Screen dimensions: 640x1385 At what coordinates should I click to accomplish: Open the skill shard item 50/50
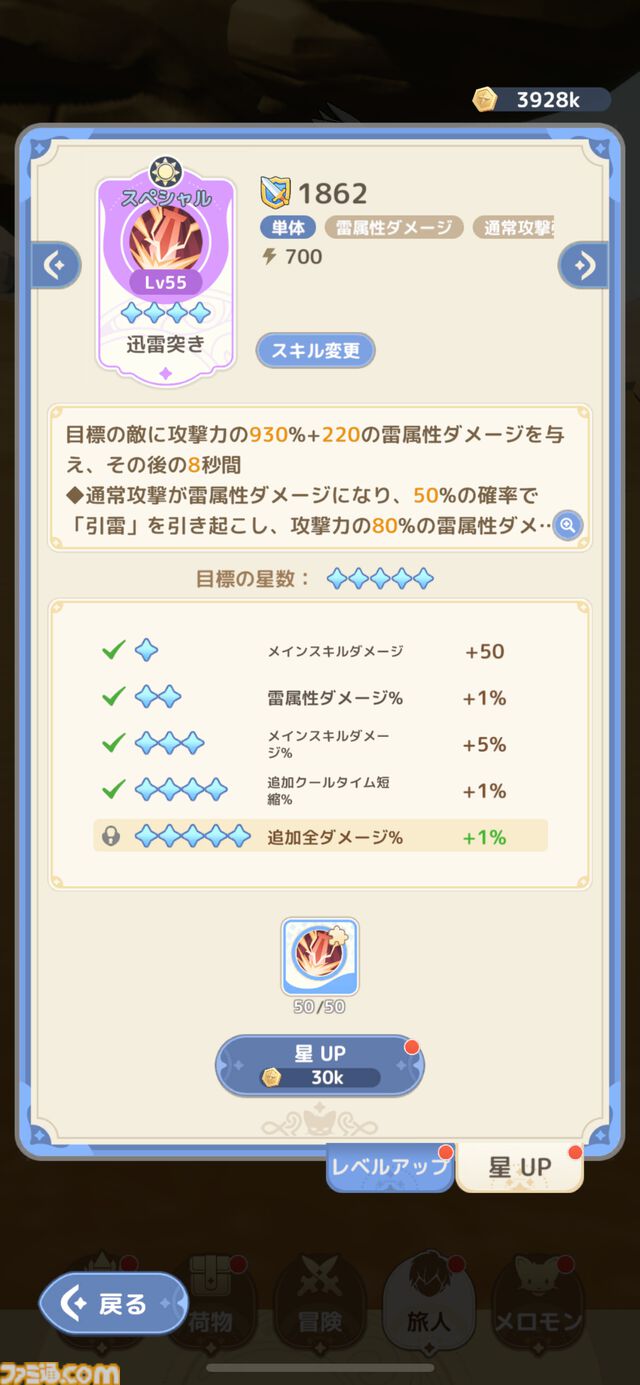click(319, 957)
